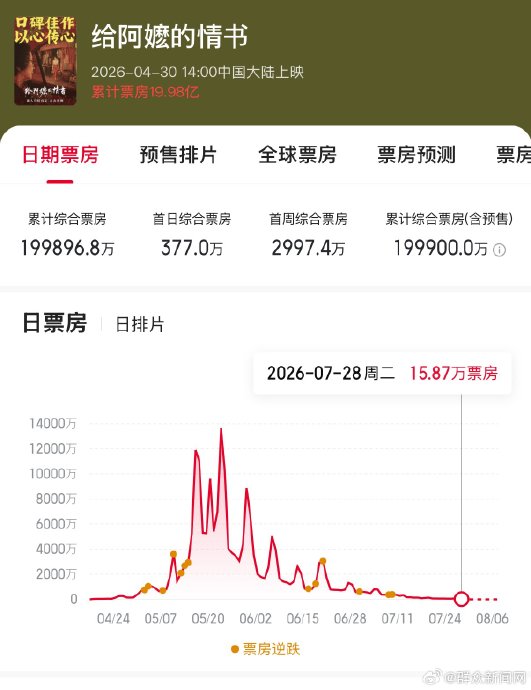The height and width of the screenshot is (690, 531).
Task: Switch to the 预售排片 tab
Action: coord(178,155)
